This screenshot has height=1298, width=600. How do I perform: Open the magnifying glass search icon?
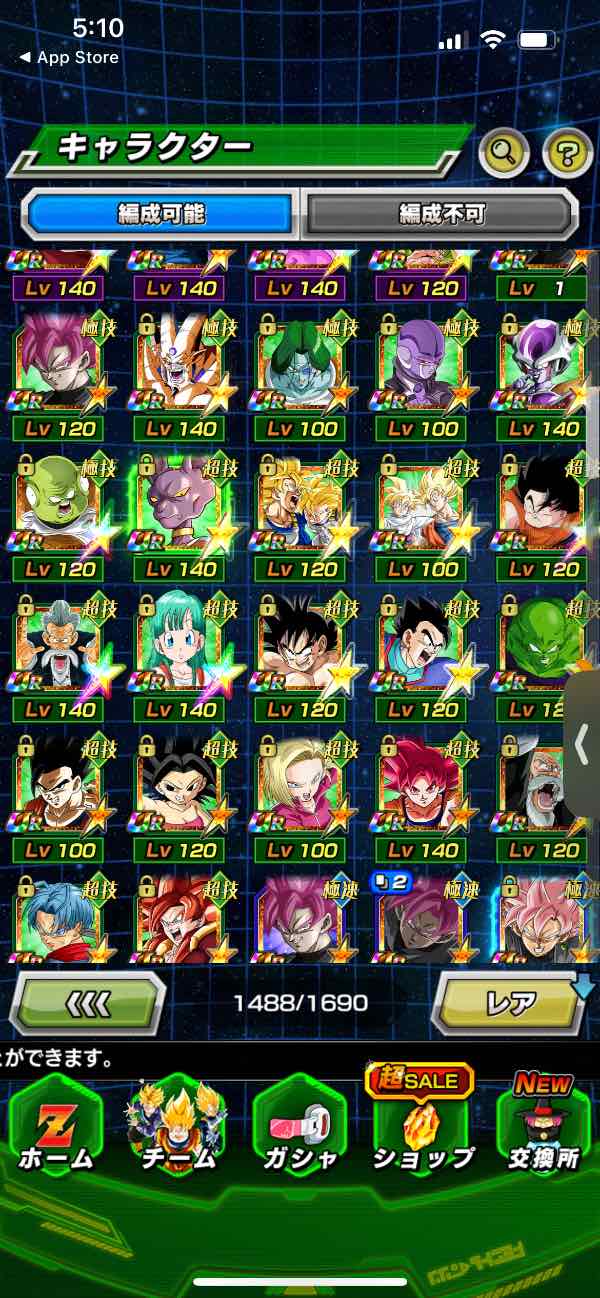(503, 152)
